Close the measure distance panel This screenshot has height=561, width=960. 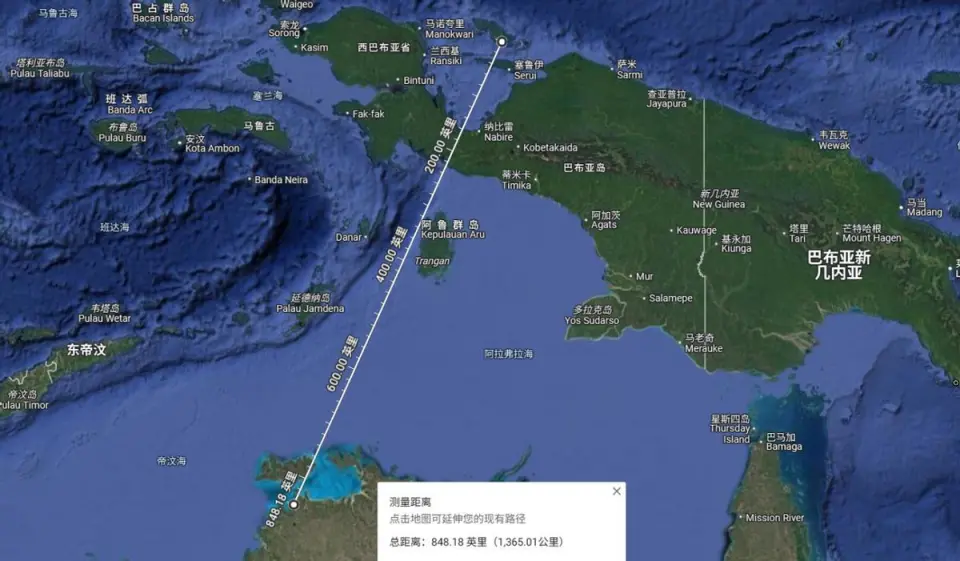click(x=616, y=491)
